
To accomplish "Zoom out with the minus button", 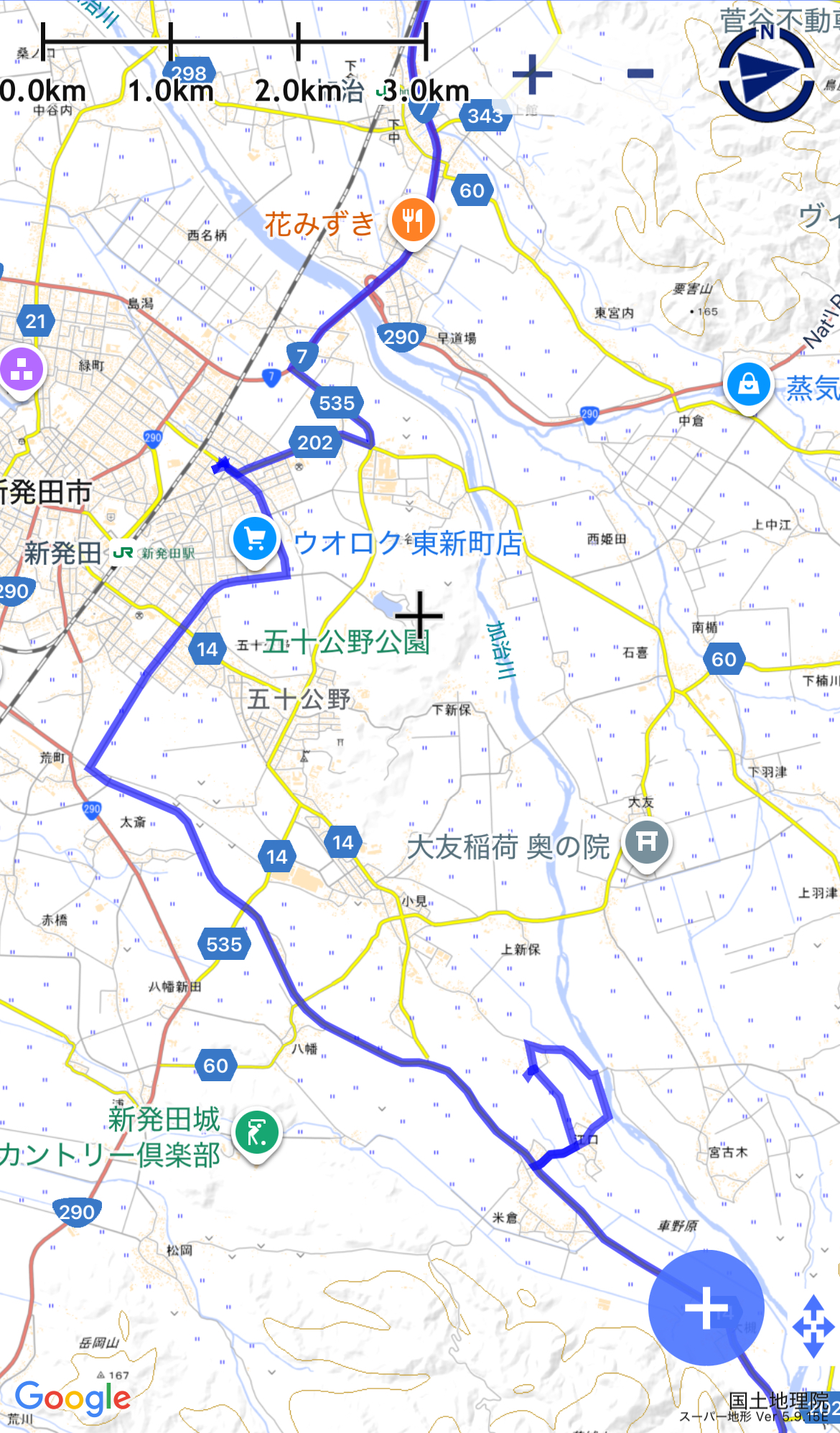I will (640, 73).
